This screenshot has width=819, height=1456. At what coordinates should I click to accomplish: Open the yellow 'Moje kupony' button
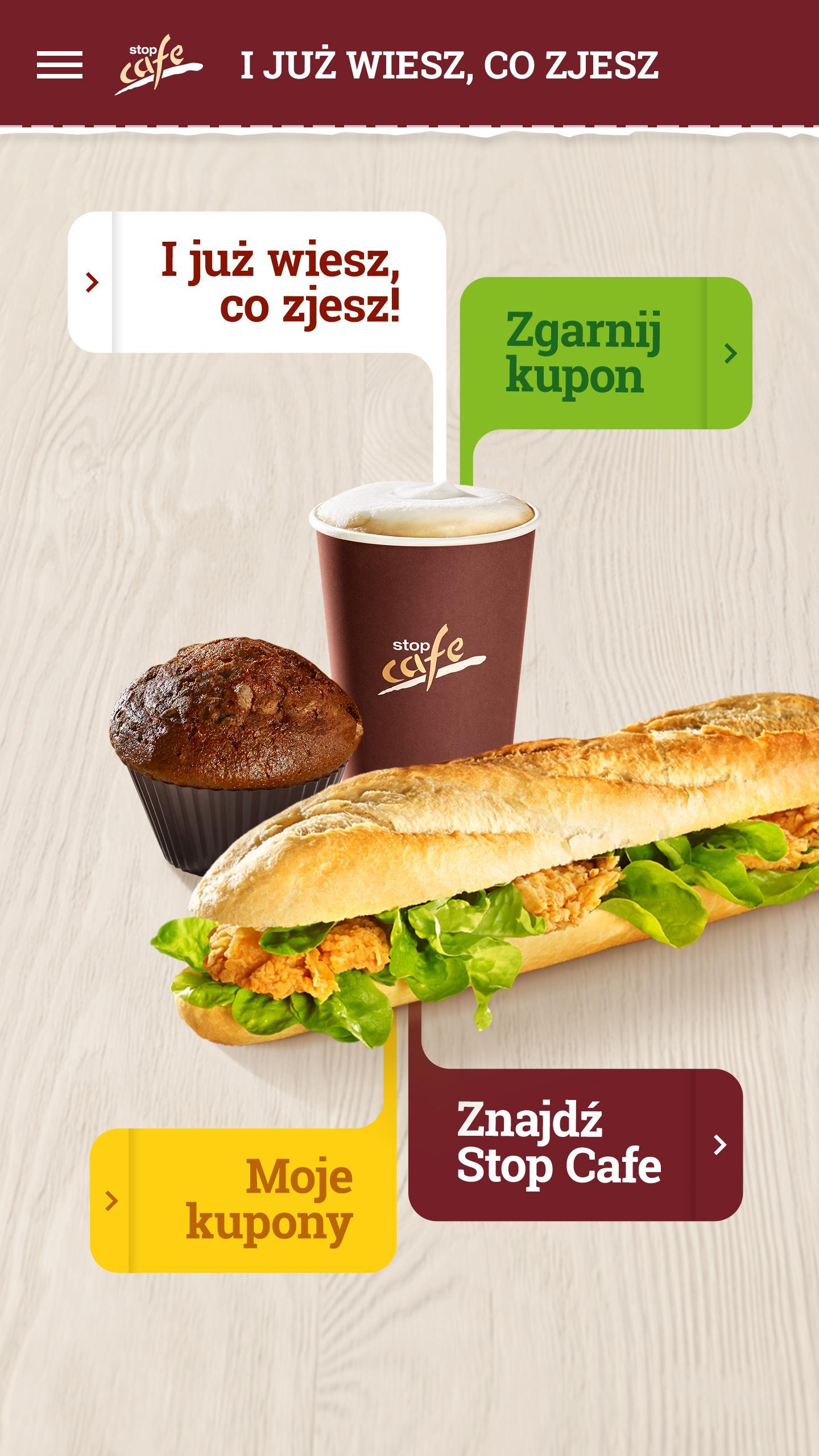243,1201
